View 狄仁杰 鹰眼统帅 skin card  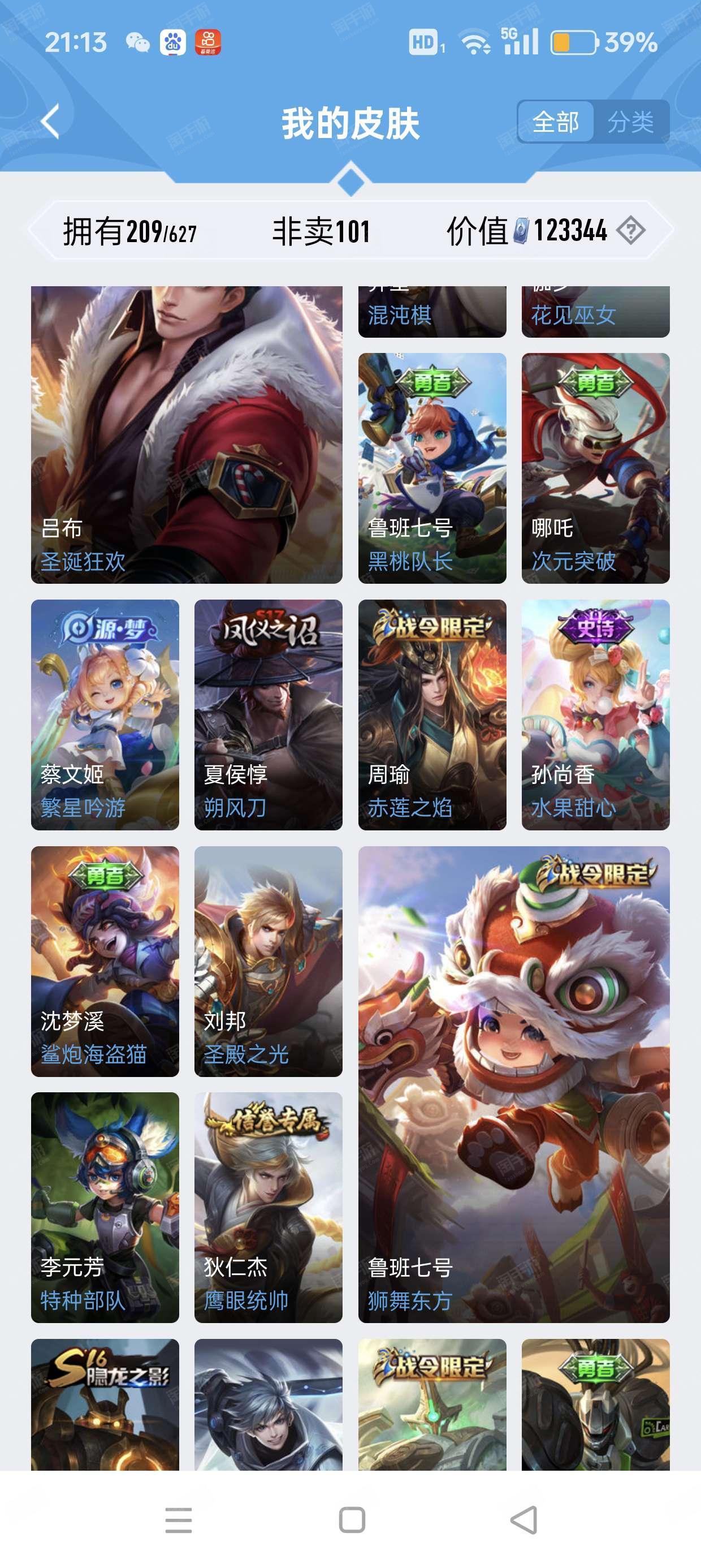click(269, 1207)
